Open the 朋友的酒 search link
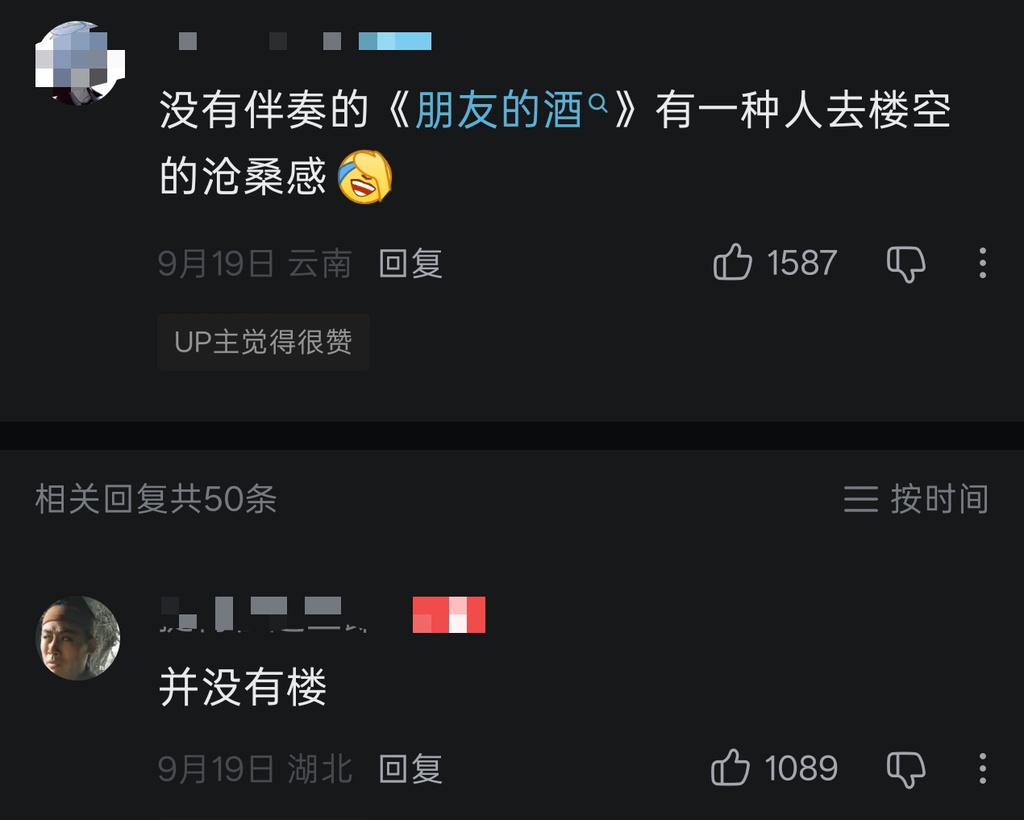Screen dimensions: 1024x820 511,109
